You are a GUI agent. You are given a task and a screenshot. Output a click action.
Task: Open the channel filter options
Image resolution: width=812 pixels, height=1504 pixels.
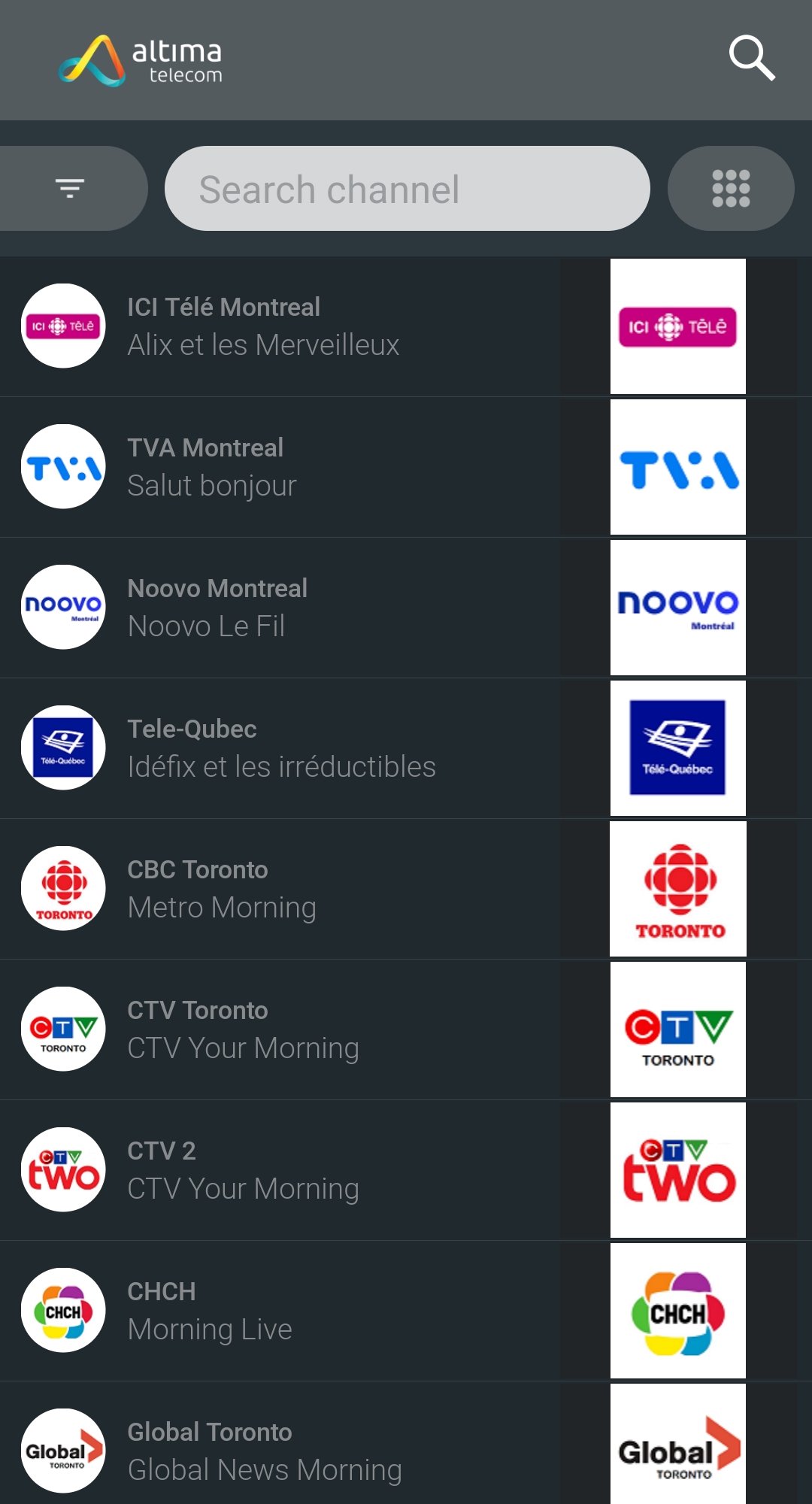[x=70, y=188]
